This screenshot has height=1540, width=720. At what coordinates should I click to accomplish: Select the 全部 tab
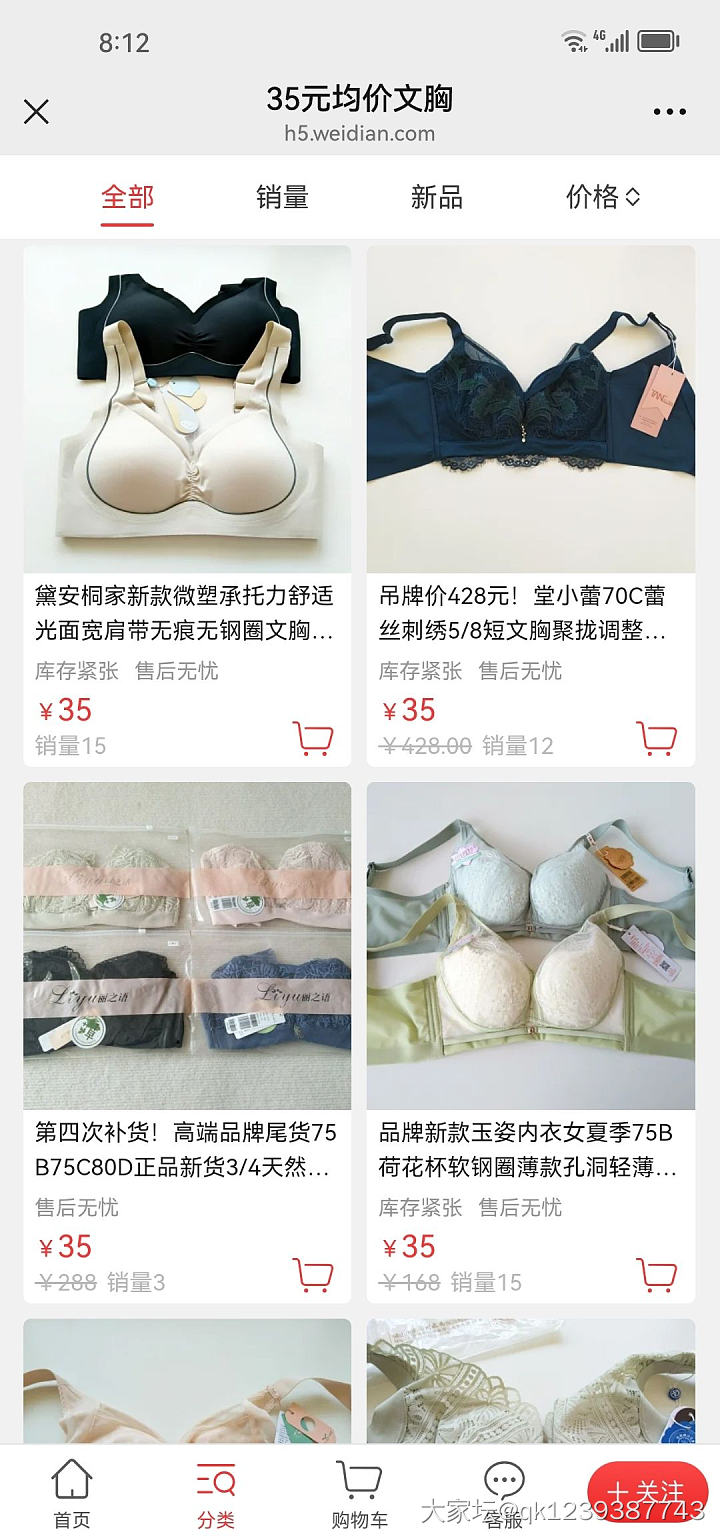125,198
